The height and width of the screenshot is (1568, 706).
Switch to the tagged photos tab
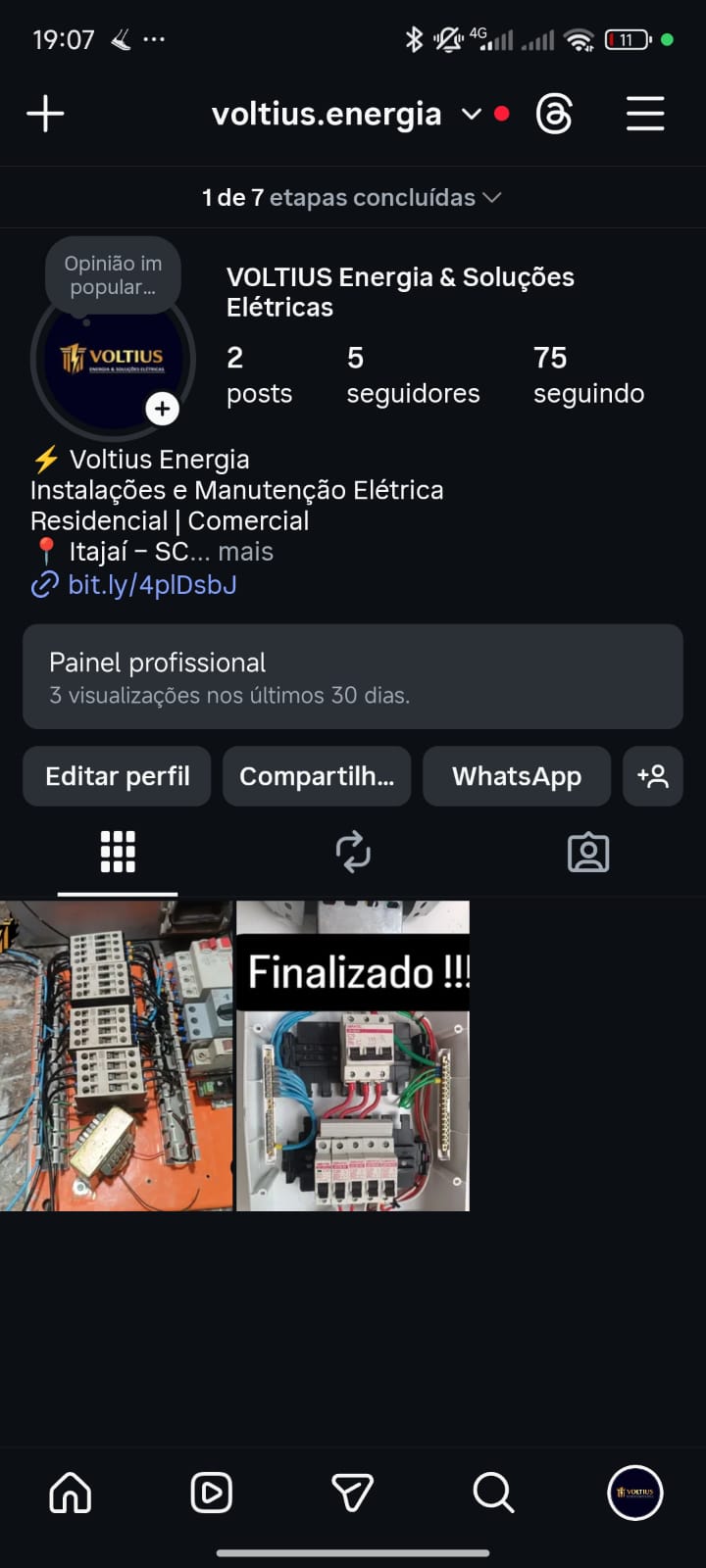[x=588, y=852]
